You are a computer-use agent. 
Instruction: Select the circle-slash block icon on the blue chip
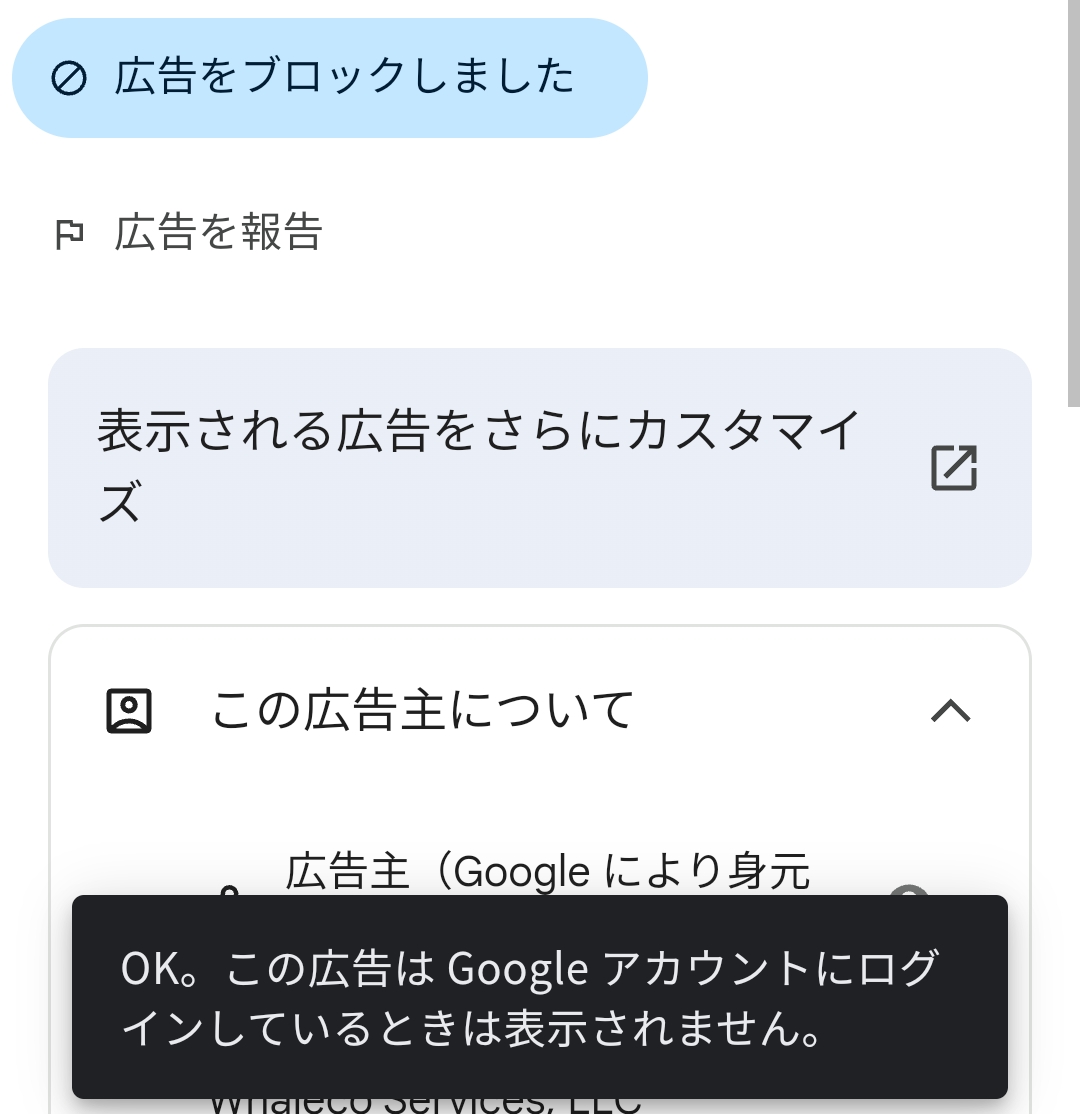(71, 77)
